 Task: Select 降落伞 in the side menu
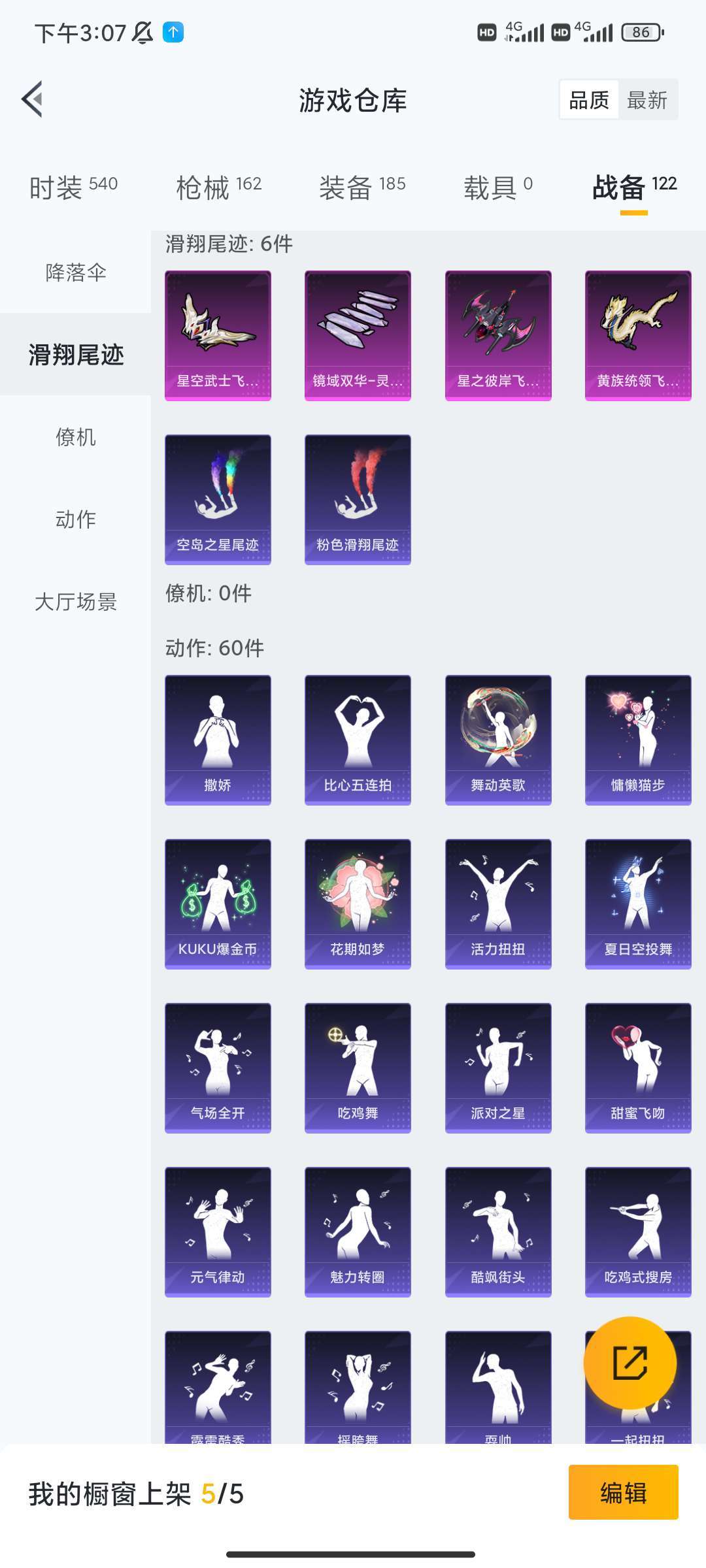coord(76,272)
